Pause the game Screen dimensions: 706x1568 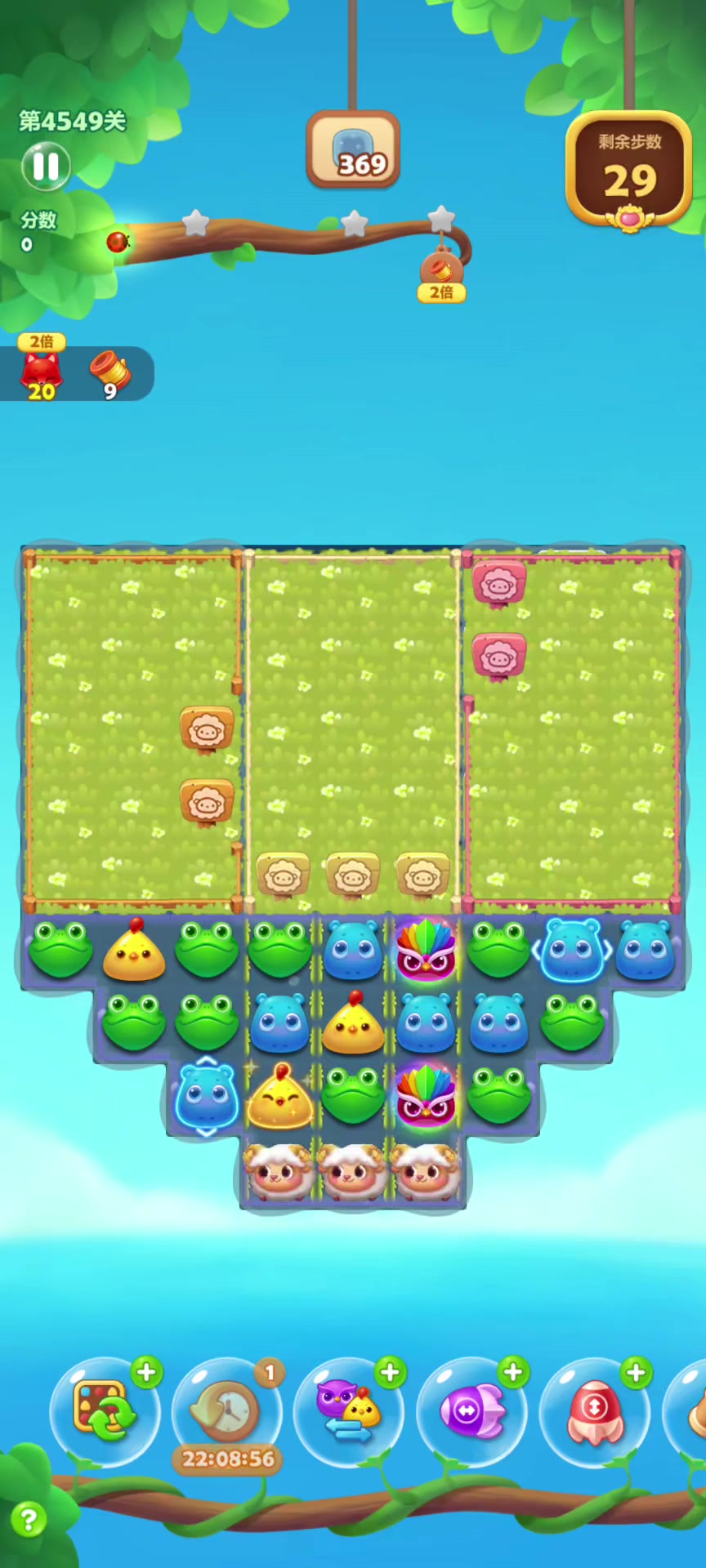pyautogui.click(x=46, y=166)
